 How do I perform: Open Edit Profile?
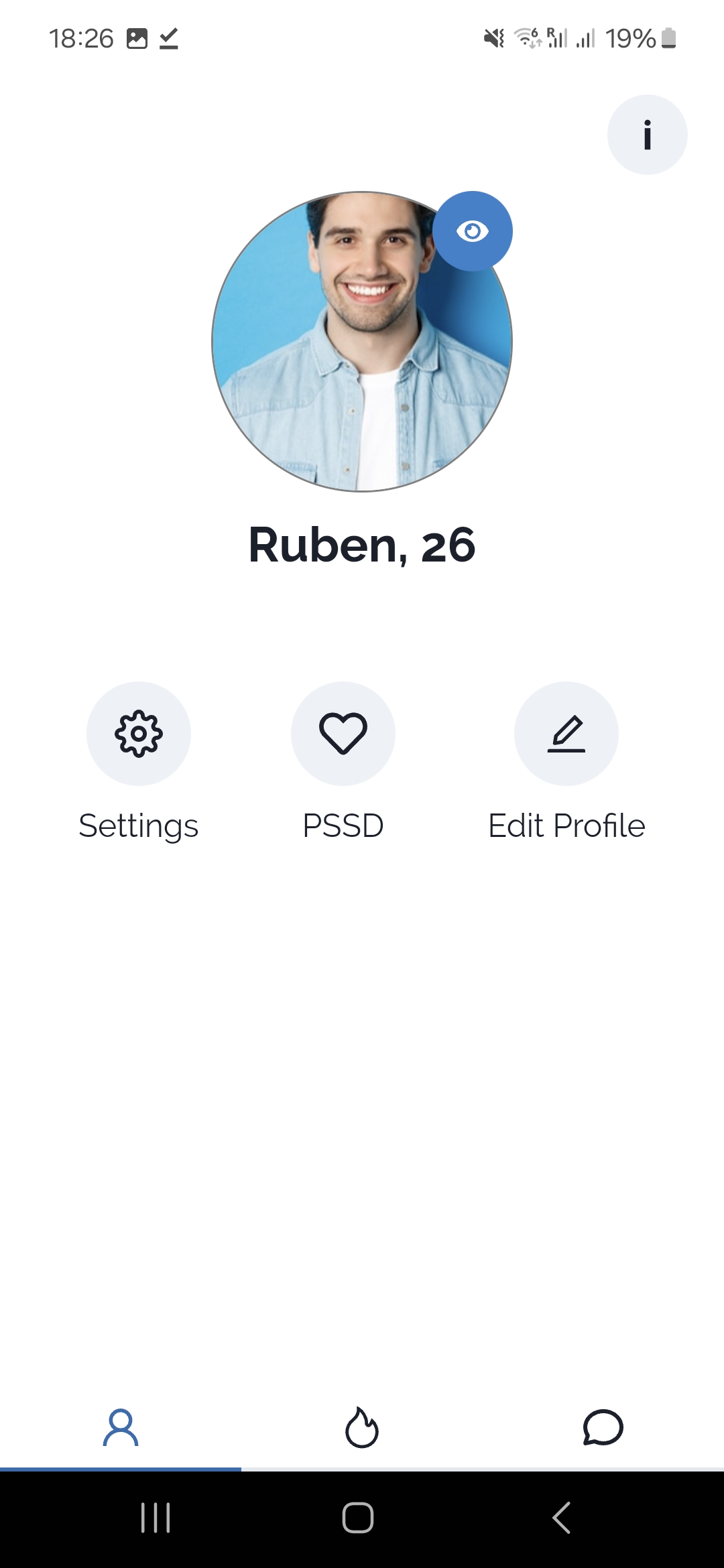tap(566, 734)
